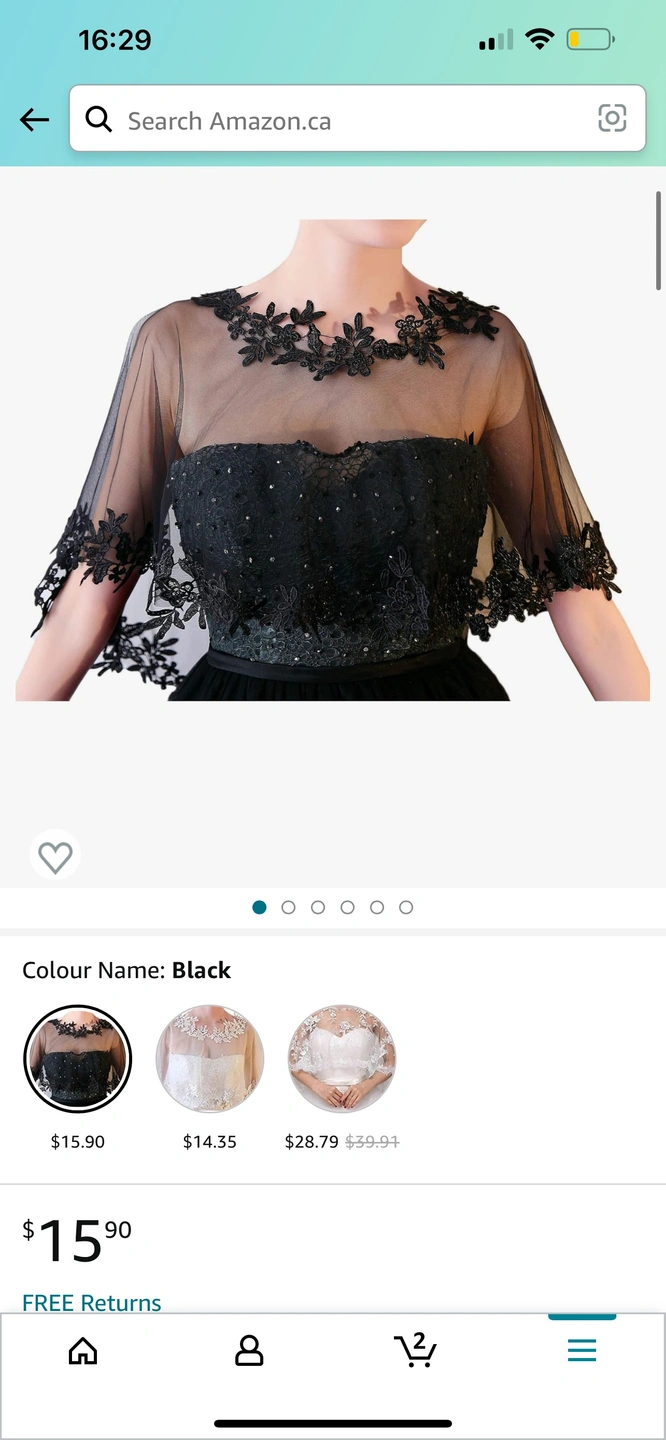666x1440 pixels.
Task: Open the Search Amazon.ca field
Action: (340, 121)
